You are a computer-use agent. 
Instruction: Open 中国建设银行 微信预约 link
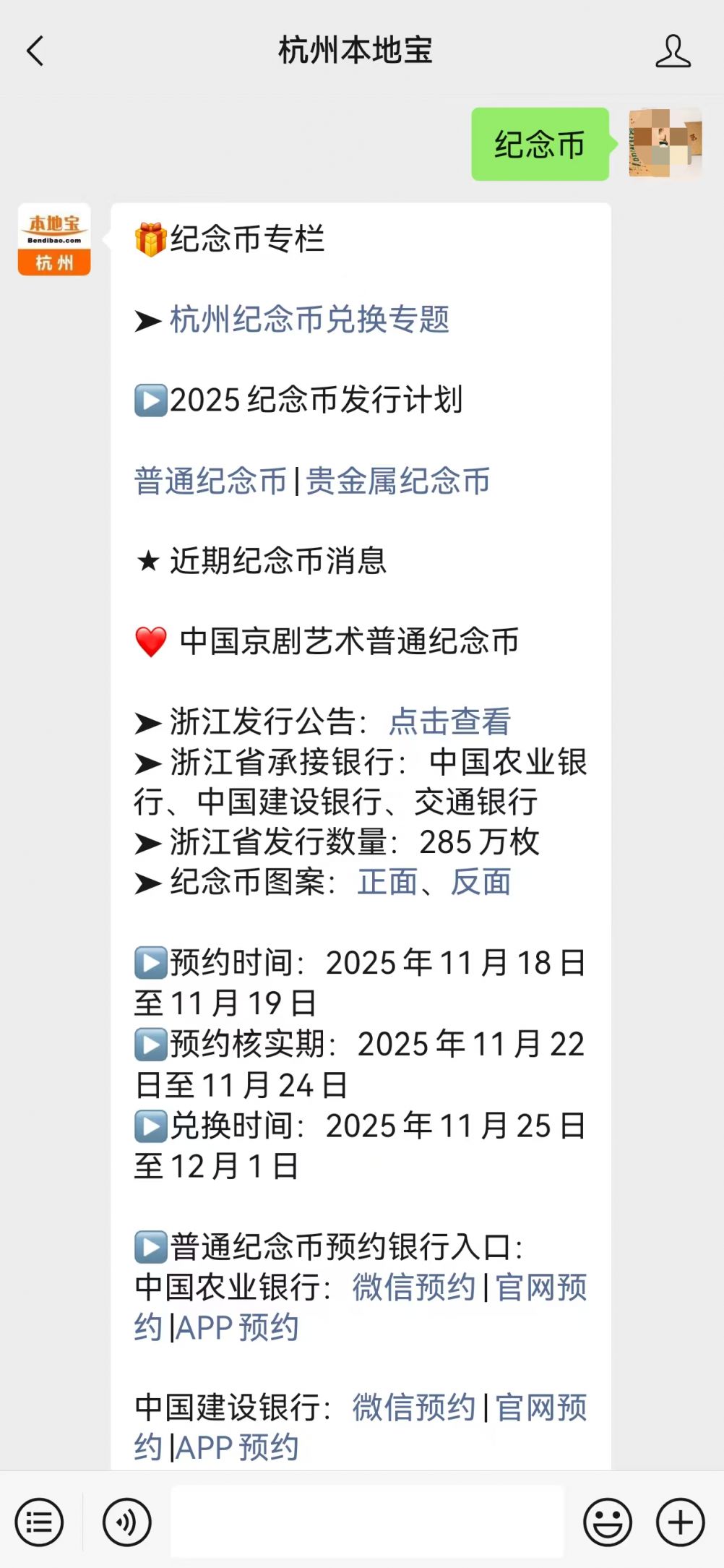point(413,1407)
